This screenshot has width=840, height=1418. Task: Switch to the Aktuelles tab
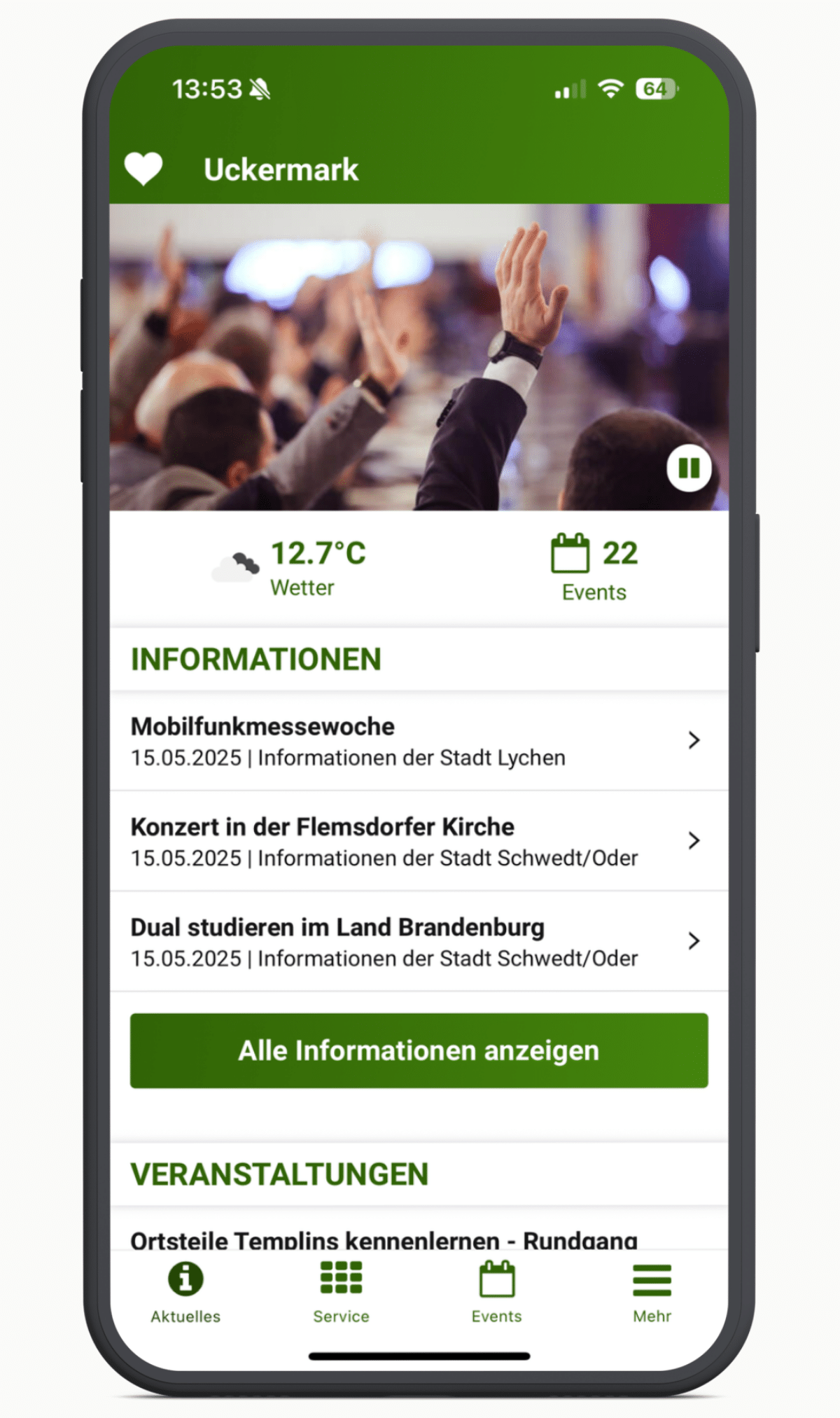point(185,1293)
